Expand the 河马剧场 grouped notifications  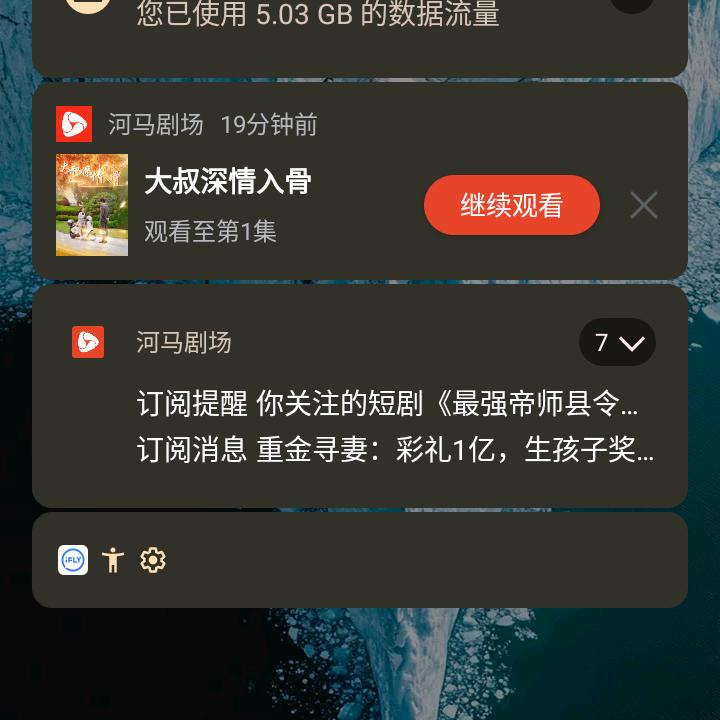(x=617, y=343)
